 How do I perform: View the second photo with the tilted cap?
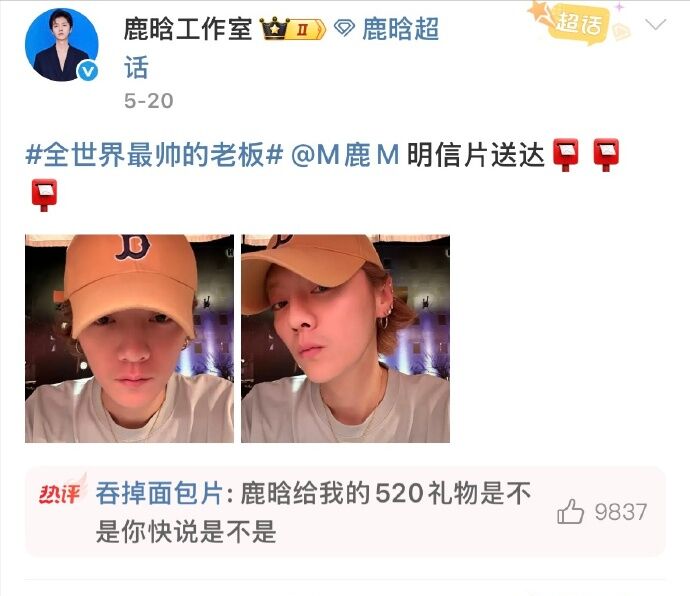(345, 338)
